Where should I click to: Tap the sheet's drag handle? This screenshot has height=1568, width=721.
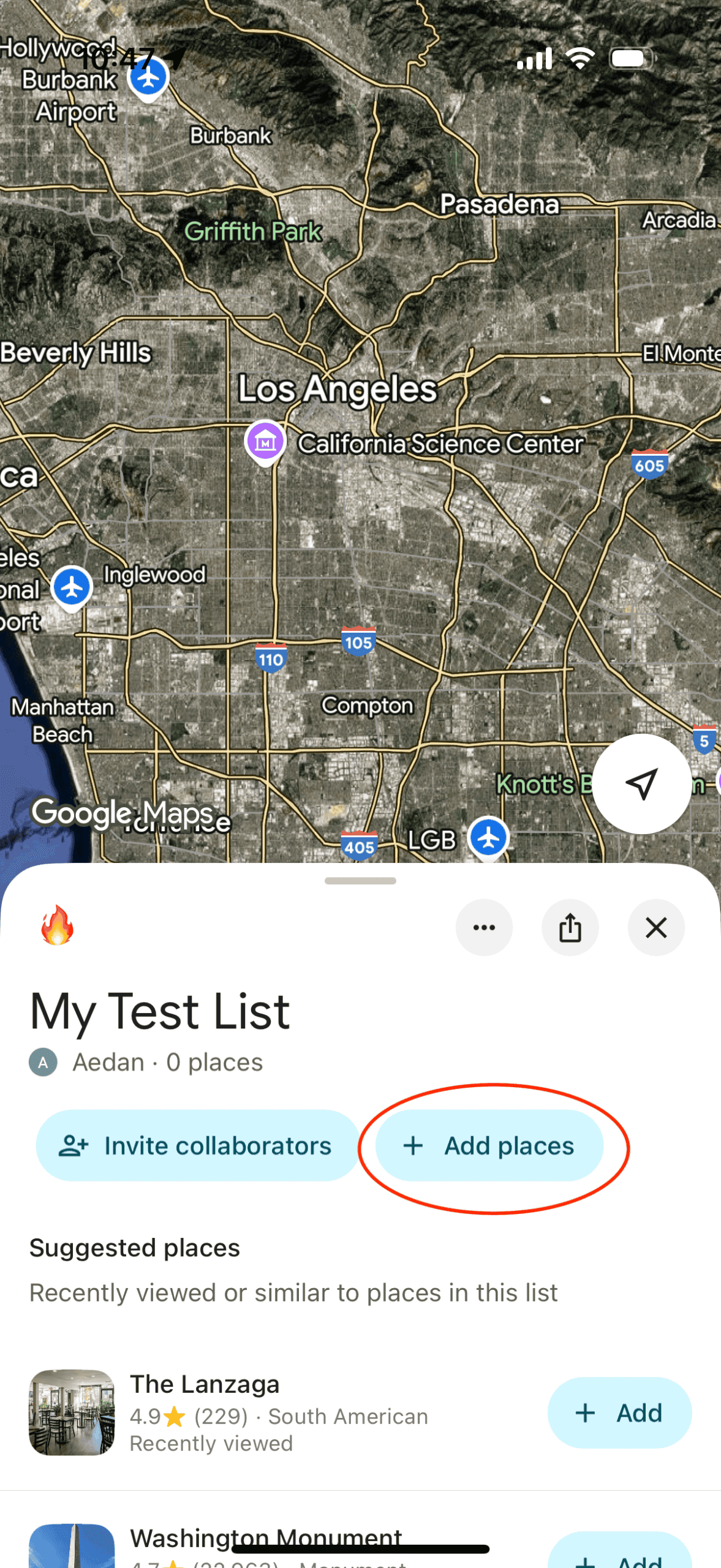360,881
